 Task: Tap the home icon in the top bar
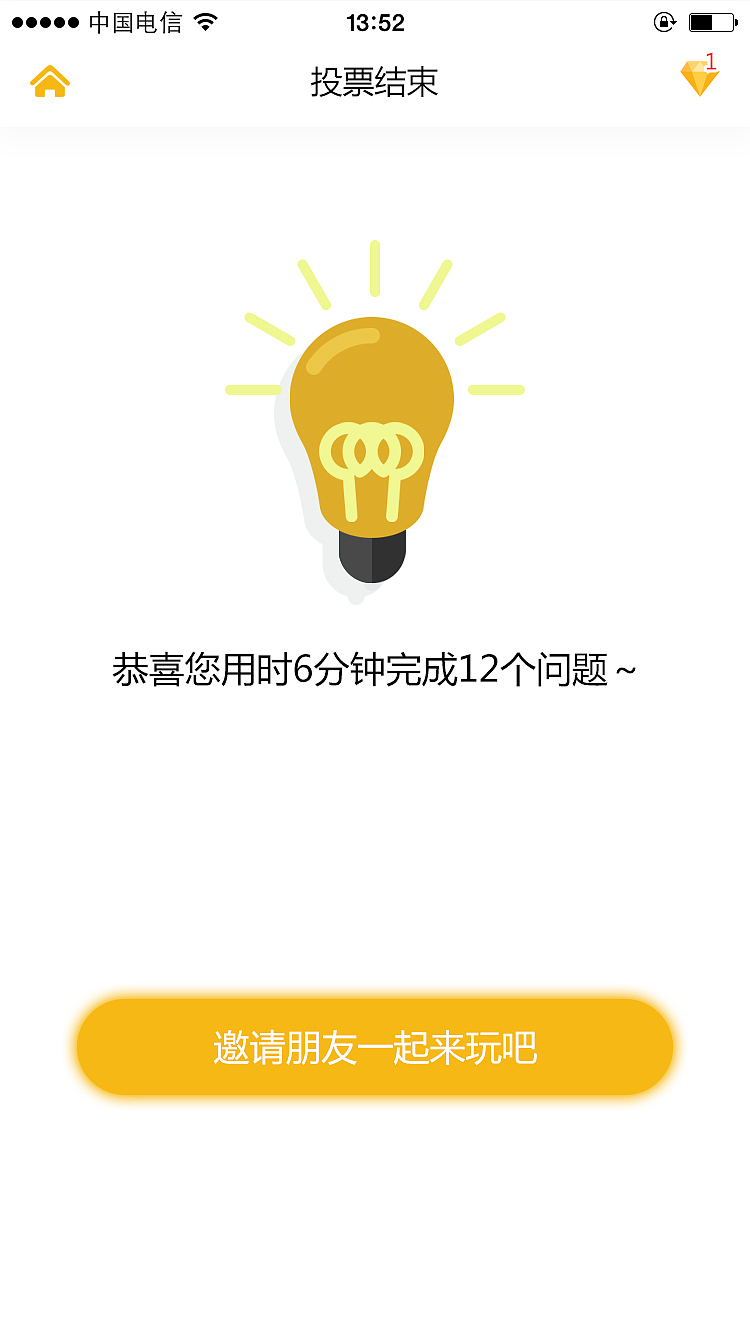48,81
